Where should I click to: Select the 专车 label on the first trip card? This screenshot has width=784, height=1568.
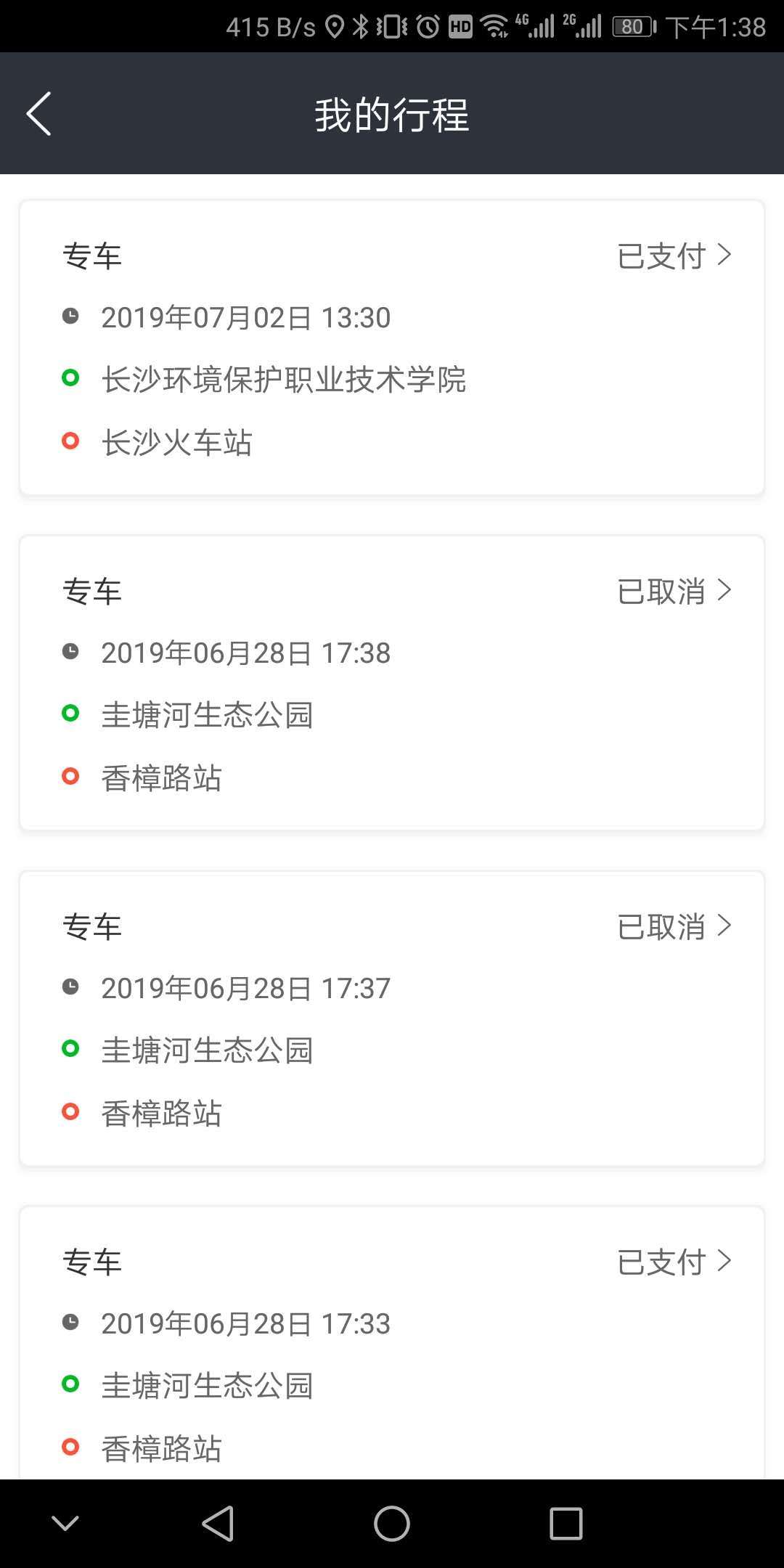tap(91, 255)
